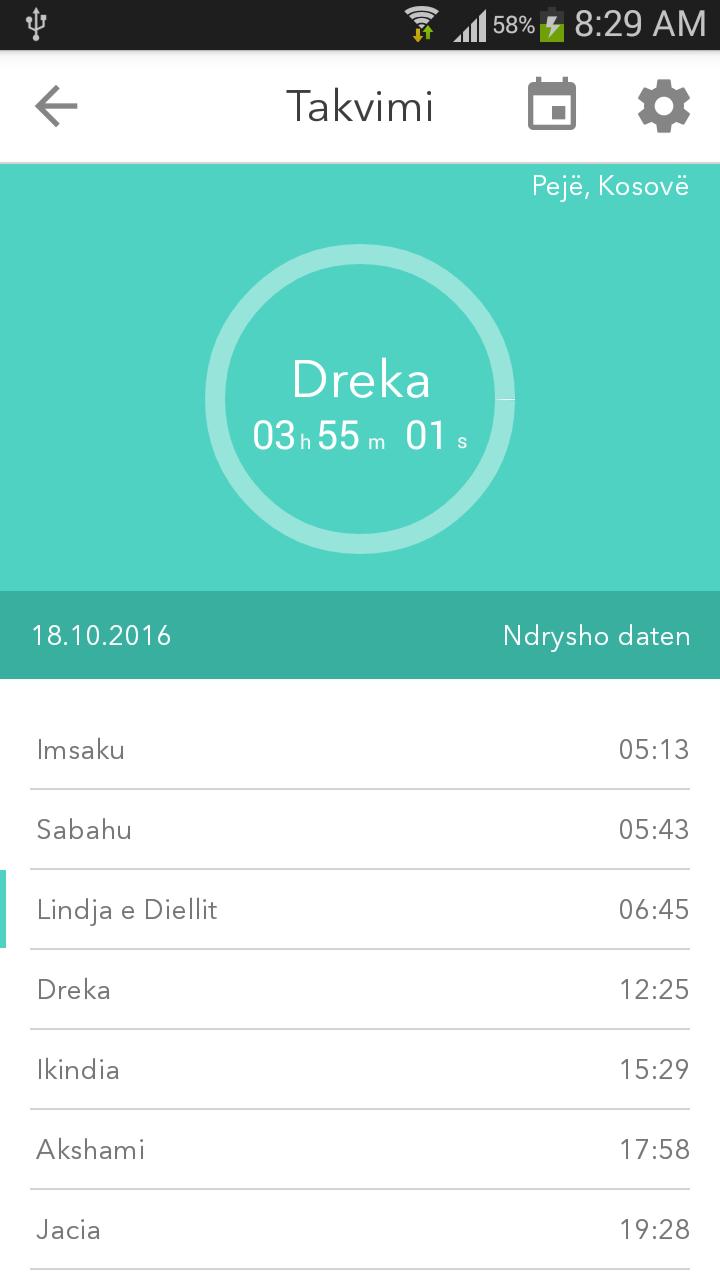Go back using the arrow icon
The height and width of the screenshot is (1280, 720).
point(56,106)
